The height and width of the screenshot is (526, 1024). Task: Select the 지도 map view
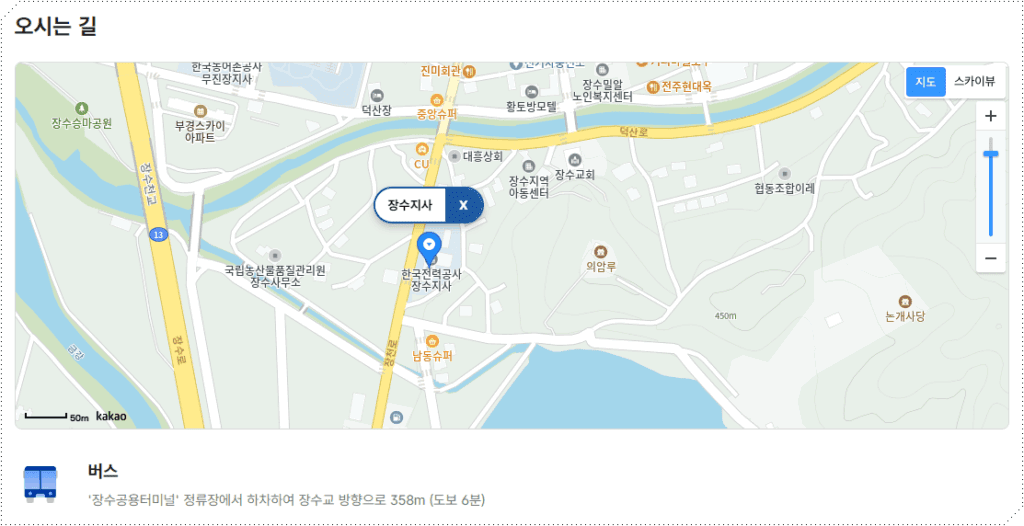(925, 82)
